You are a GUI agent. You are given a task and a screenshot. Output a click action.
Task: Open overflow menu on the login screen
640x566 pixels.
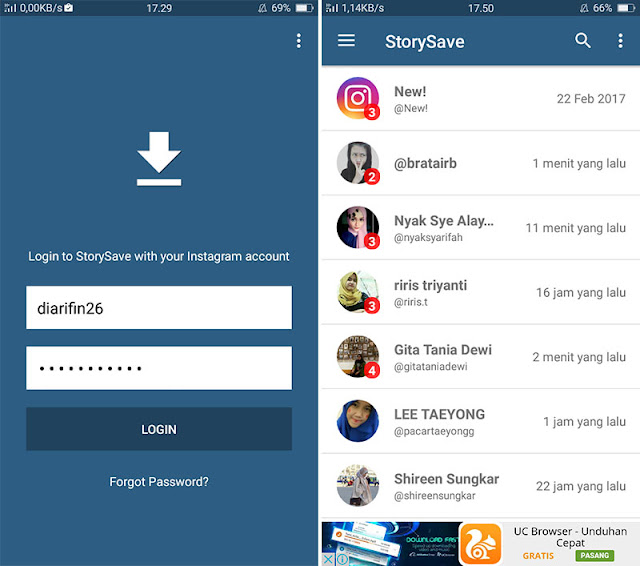tap(298, 41)
